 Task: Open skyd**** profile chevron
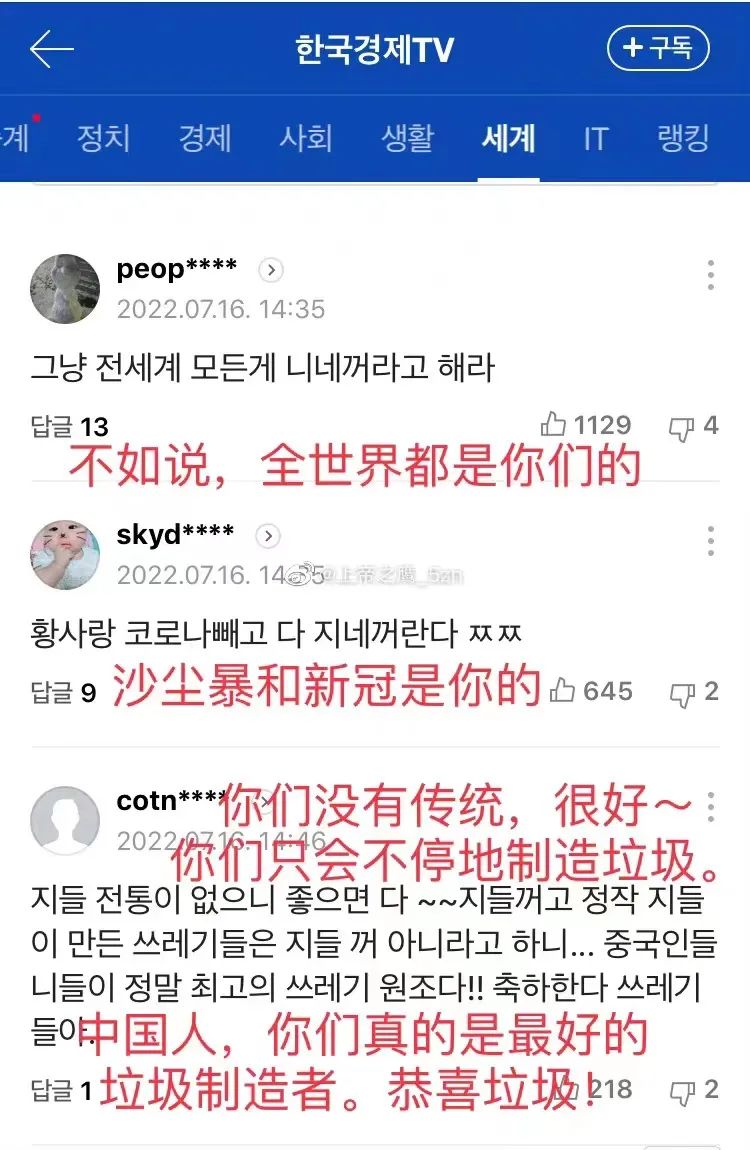268,536
